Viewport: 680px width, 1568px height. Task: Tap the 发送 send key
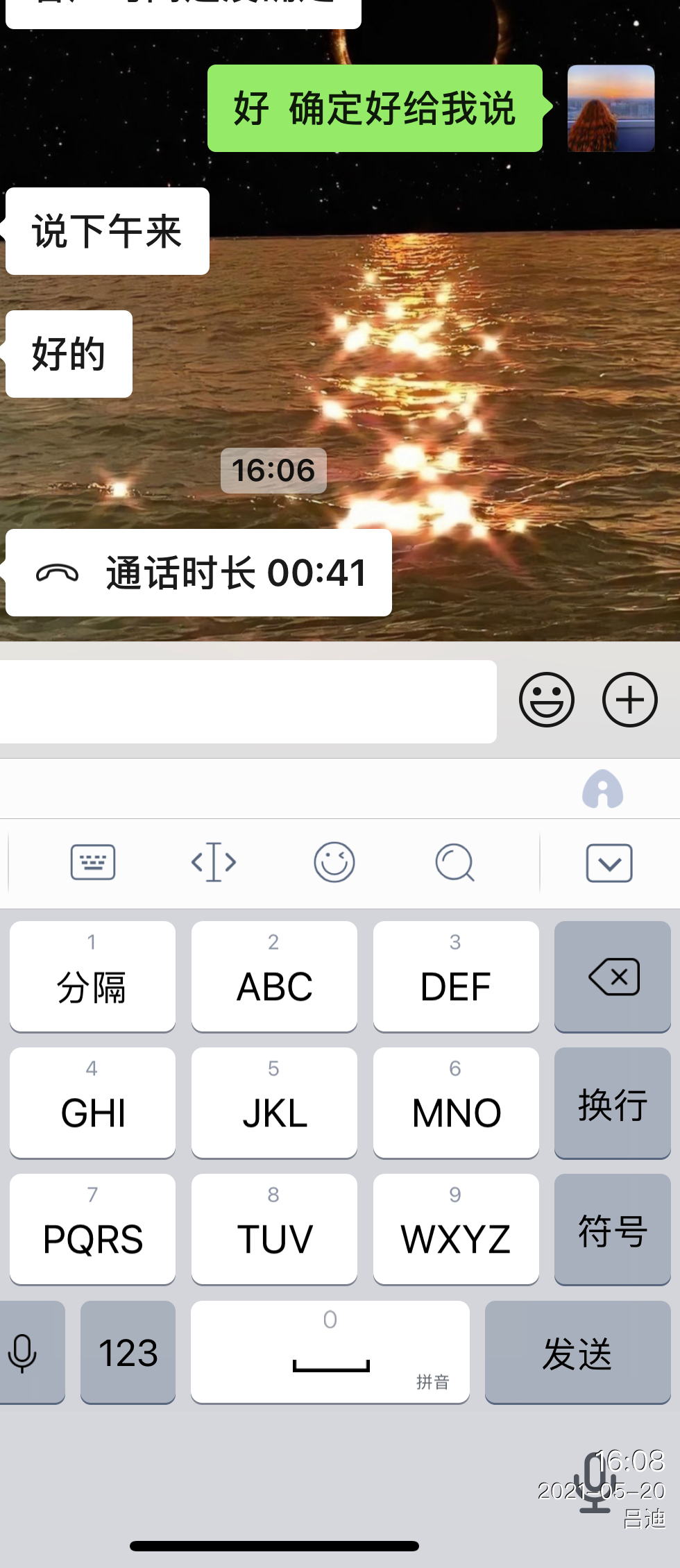[x=577, y=1353]
